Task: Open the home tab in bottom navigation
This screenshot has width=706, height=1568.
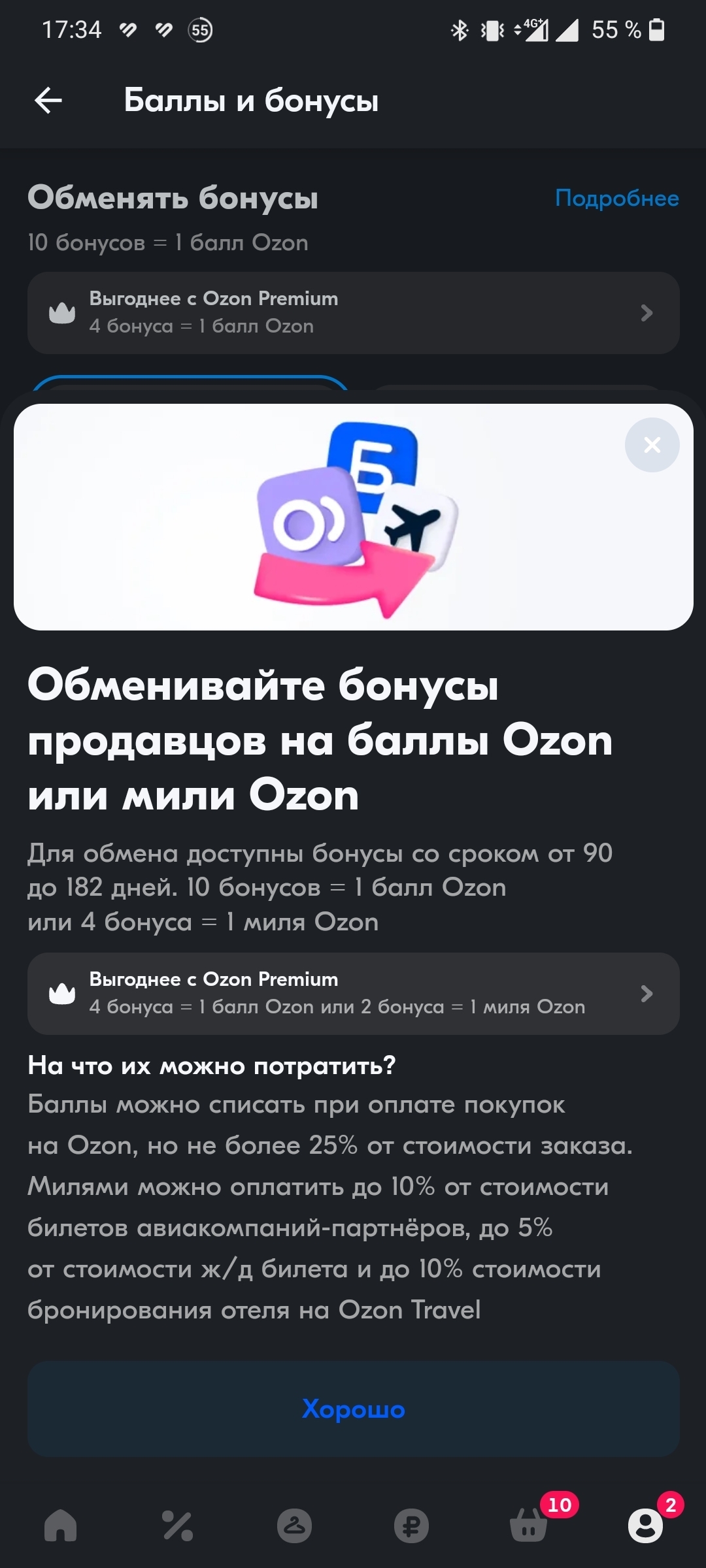Action: coord(60,1526)
